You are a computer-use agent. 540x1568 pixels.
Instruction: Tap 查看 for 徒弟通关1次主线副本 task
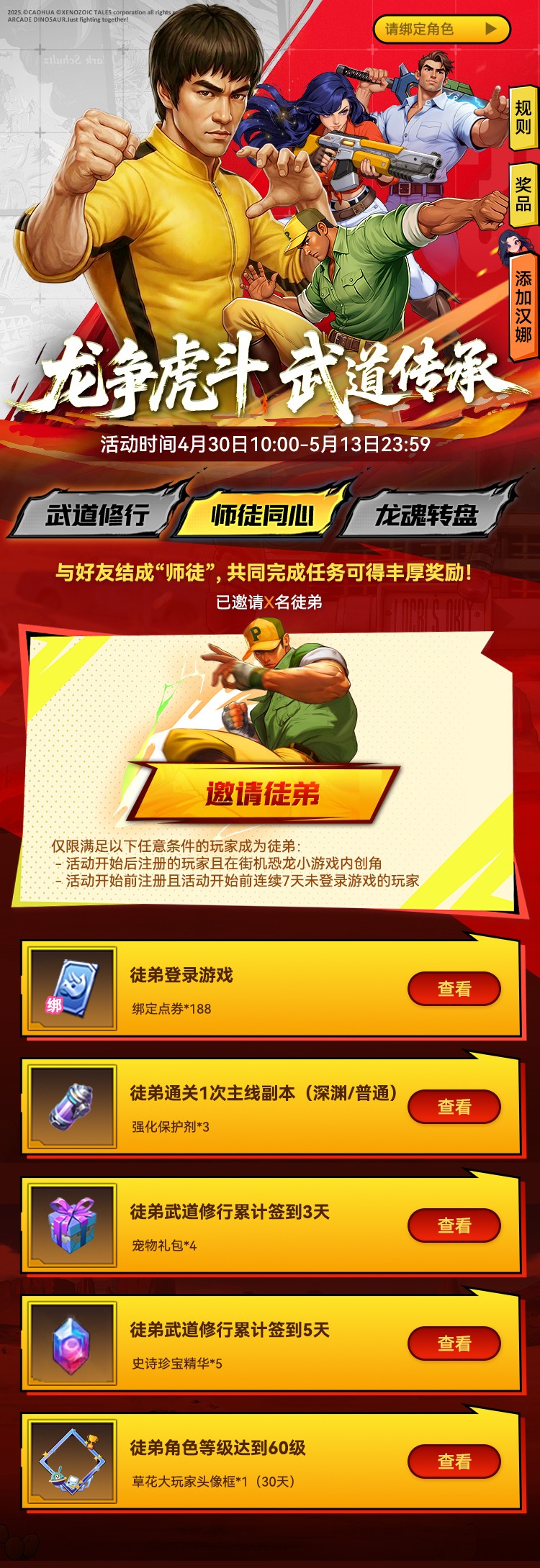[x=454, y=1107]
